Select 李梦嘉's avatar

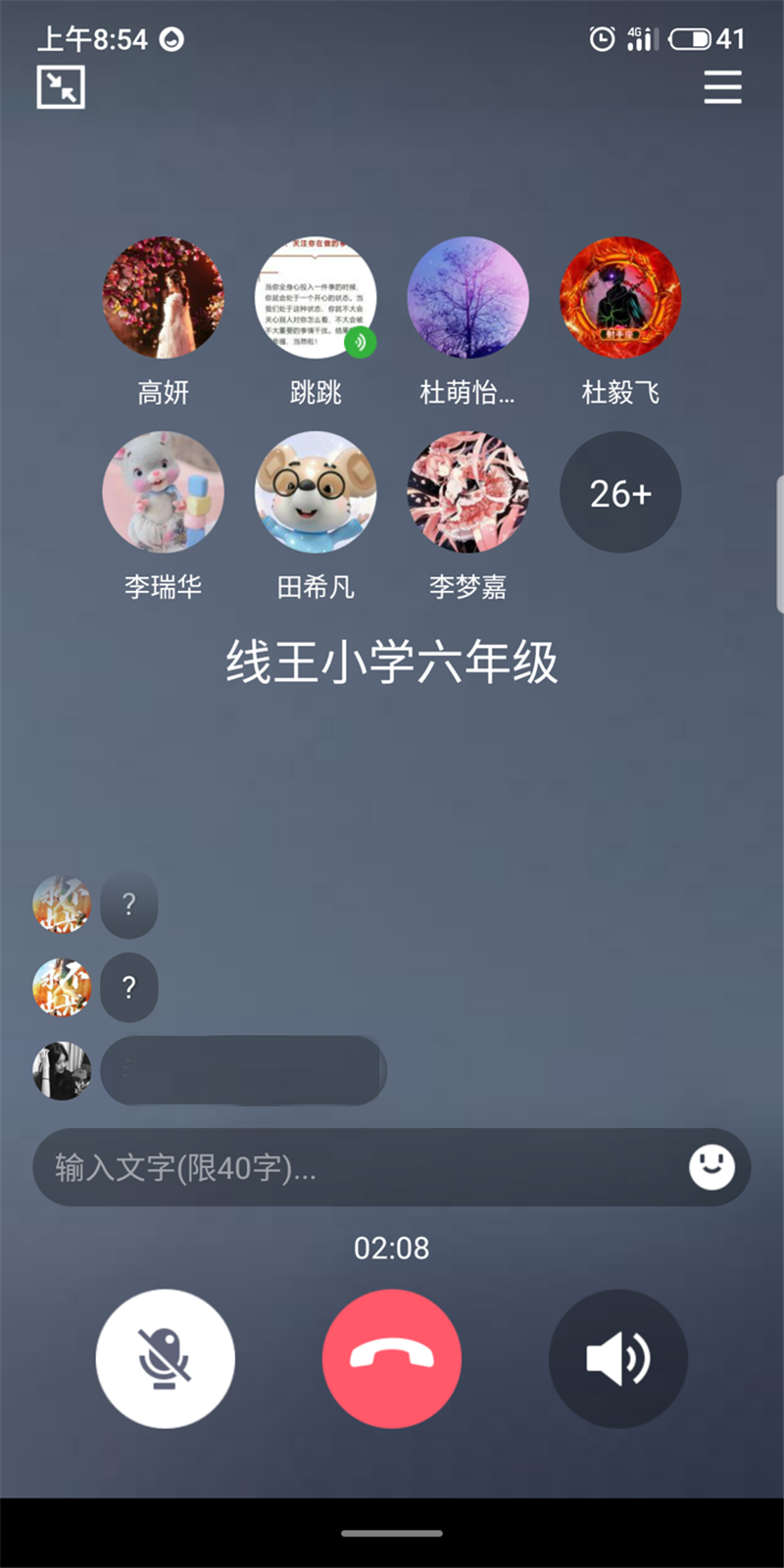tap(467, 492)
